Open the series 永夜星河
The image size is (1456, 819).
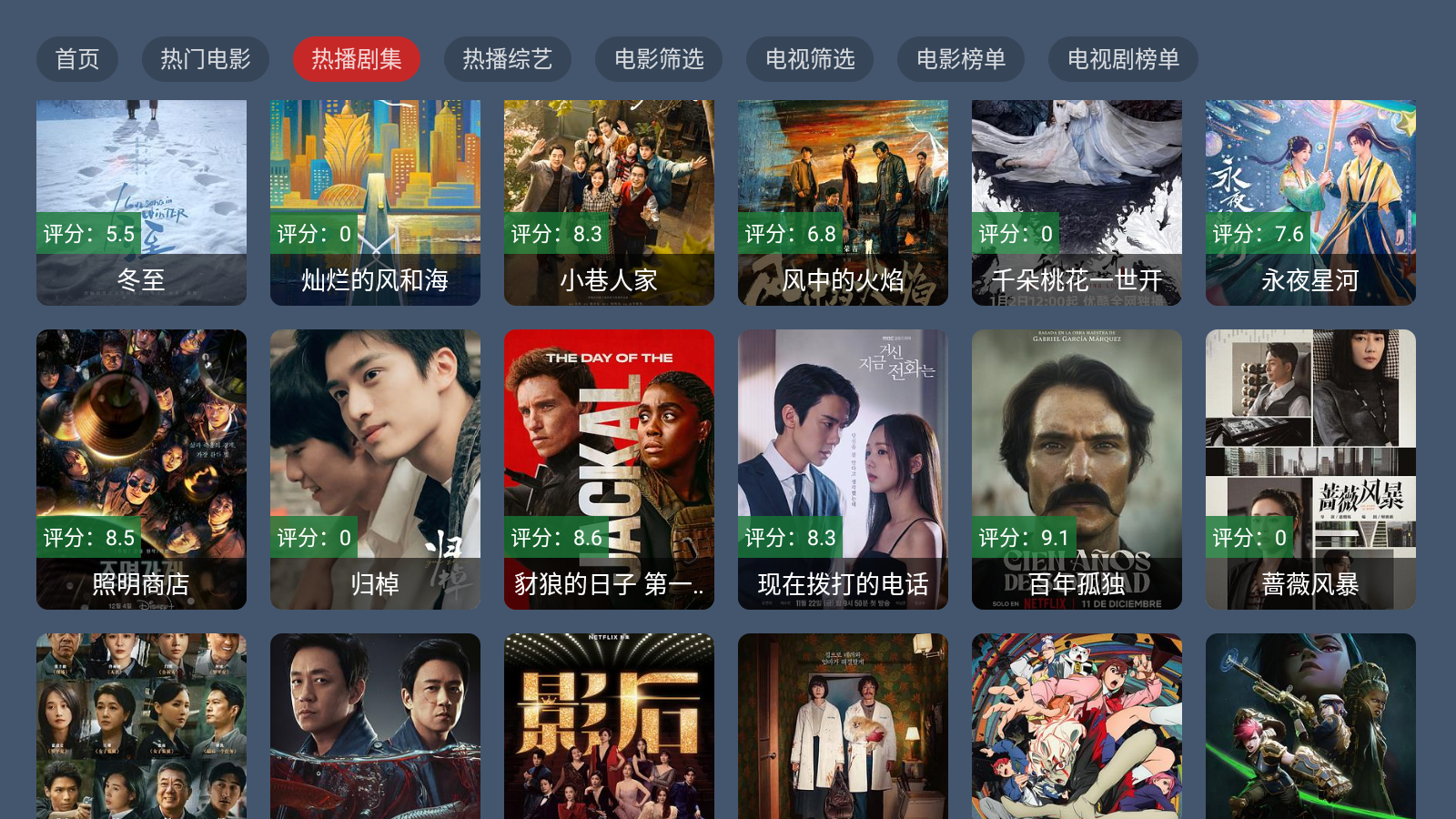click(x=1310, y=202)
